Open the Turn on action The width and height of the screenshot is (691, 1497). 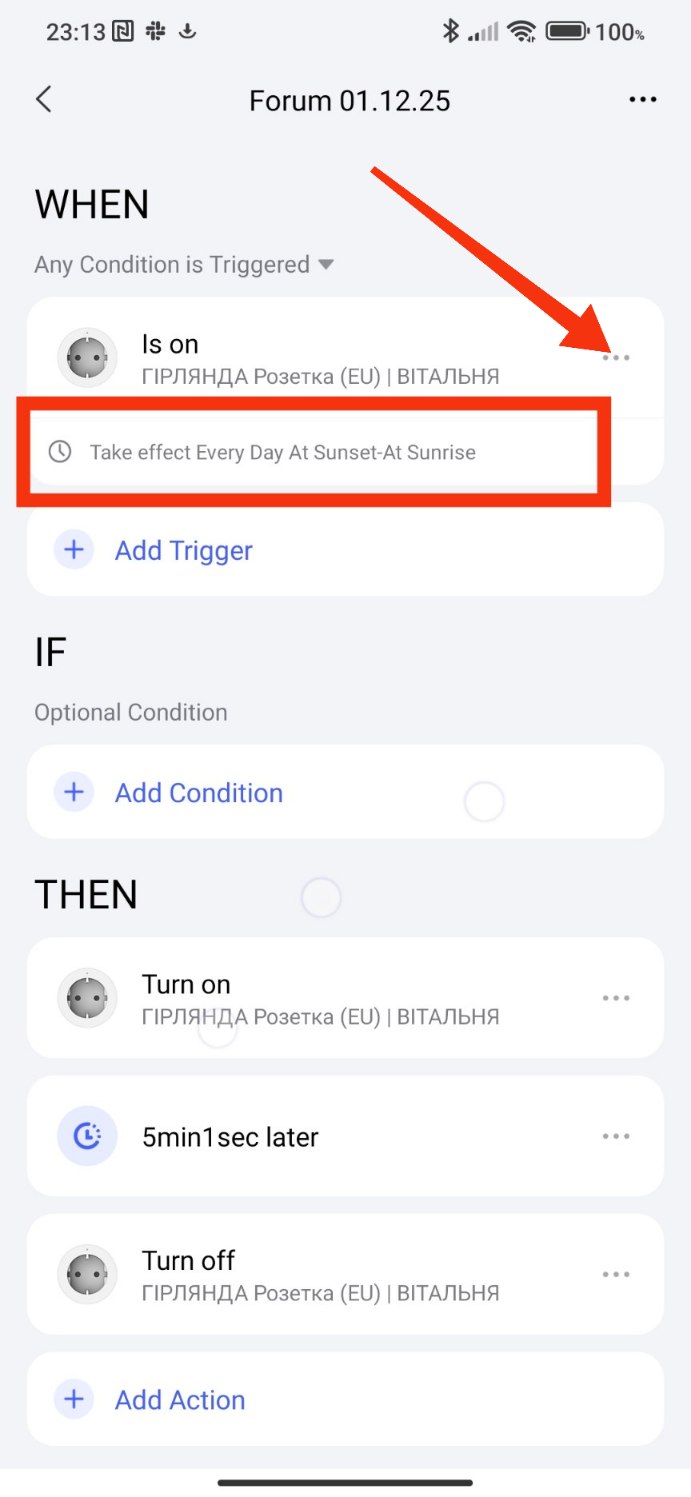[x=320, y=998]
